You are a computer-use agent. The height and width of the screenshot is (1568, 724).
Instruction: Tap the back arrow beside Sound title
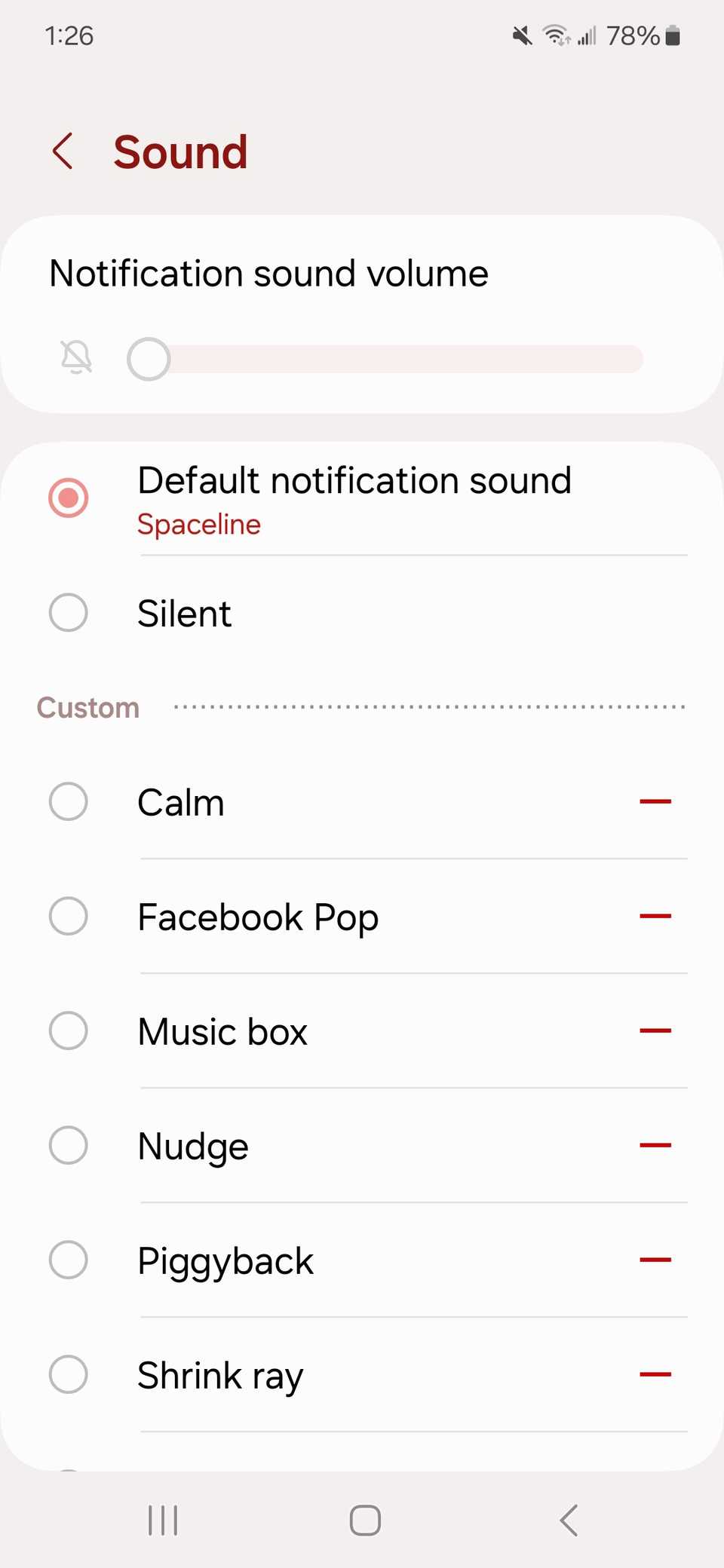click(63, 151)
